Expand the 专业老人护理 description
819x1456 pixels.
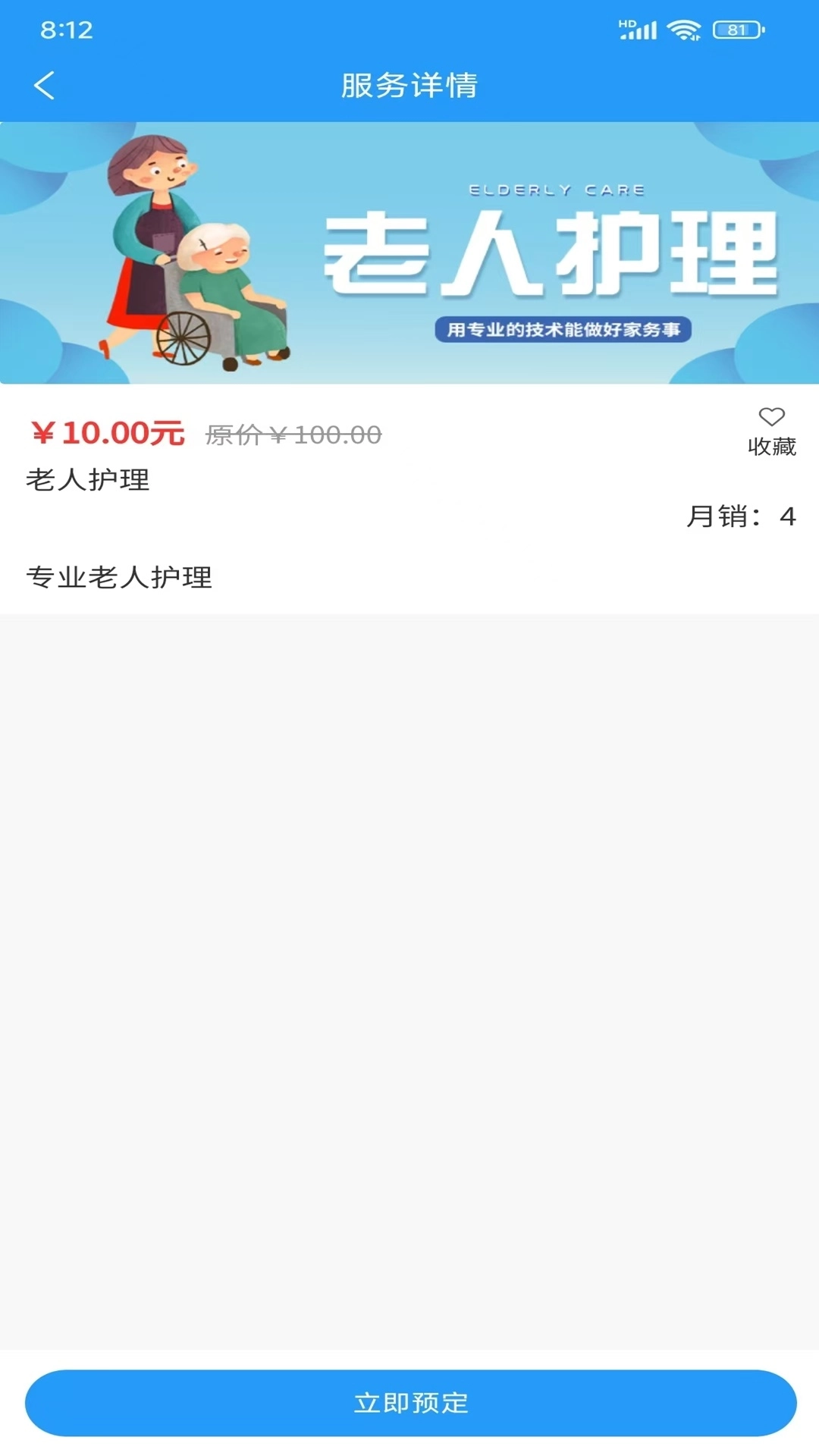tap(121, 576)
